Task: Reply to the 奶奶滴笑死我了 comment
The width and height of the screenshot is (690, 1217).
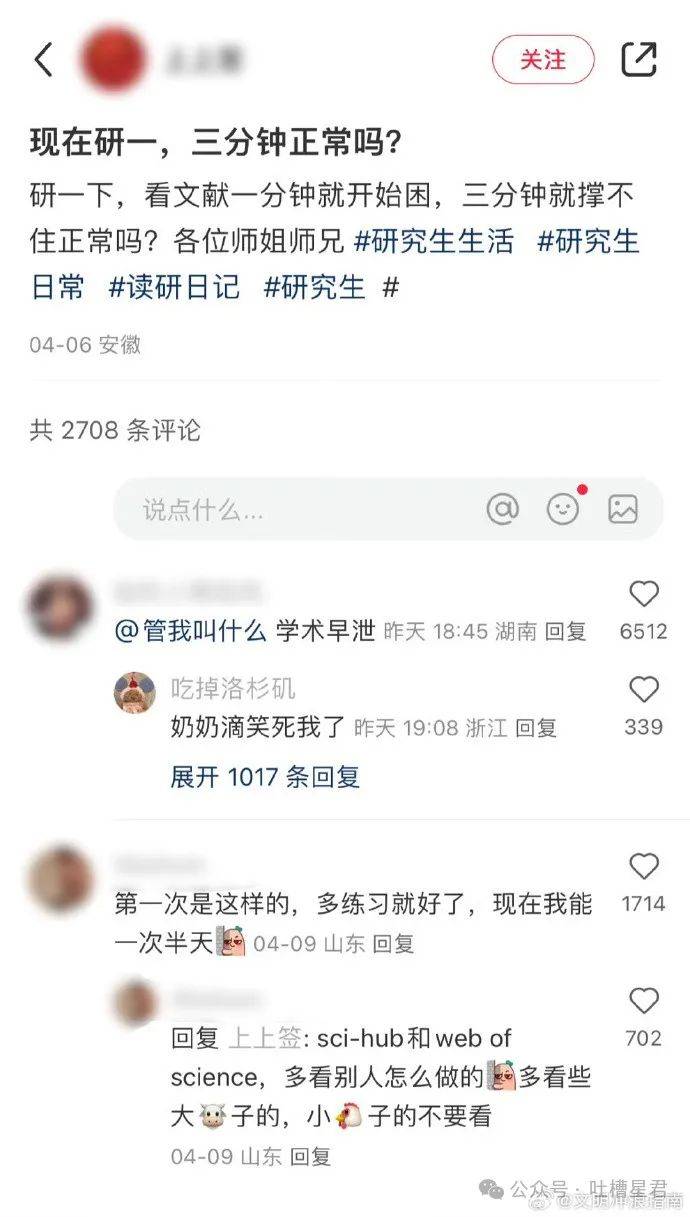Action: coord(535,728)
